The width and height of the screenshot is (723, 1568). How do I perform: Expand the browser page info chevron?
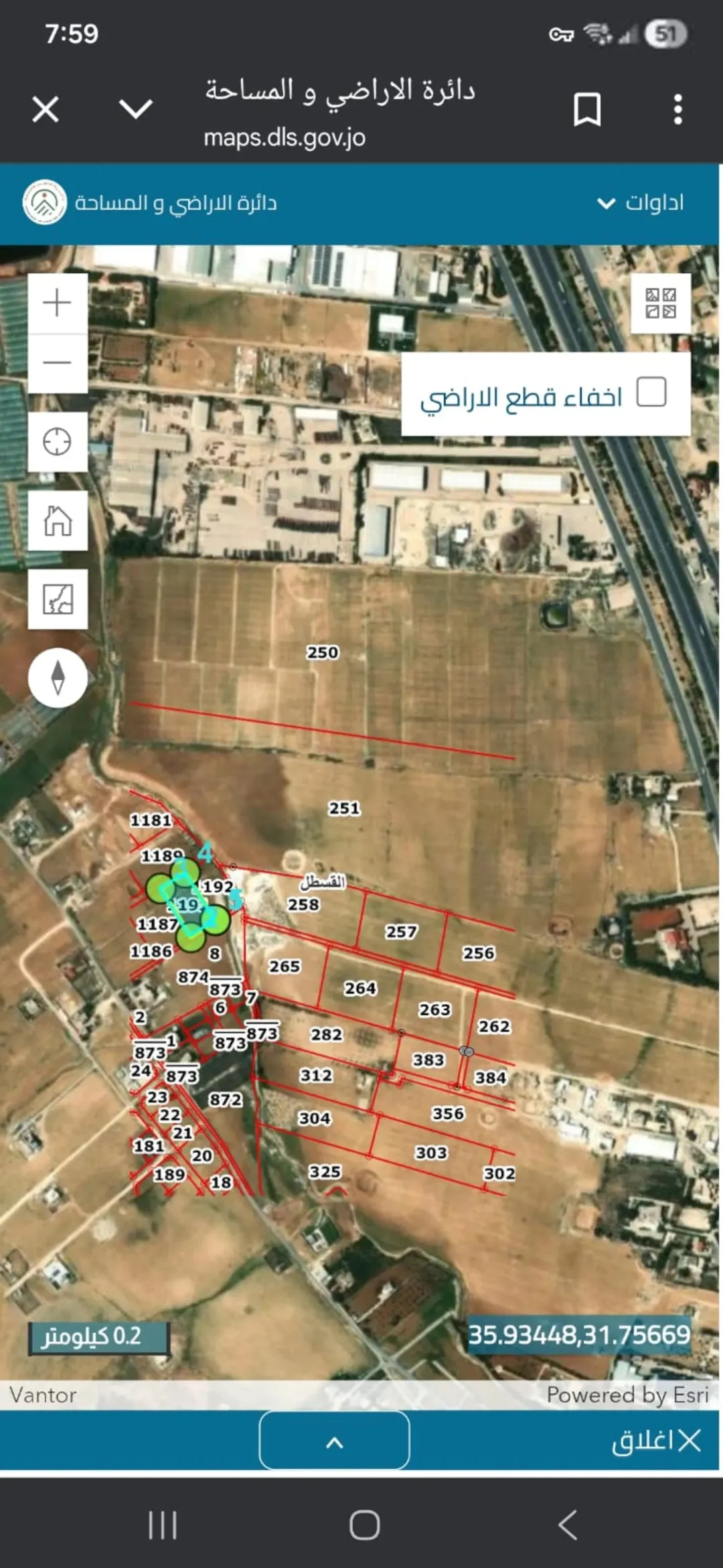pyautogui.click(x=136, y=109)
